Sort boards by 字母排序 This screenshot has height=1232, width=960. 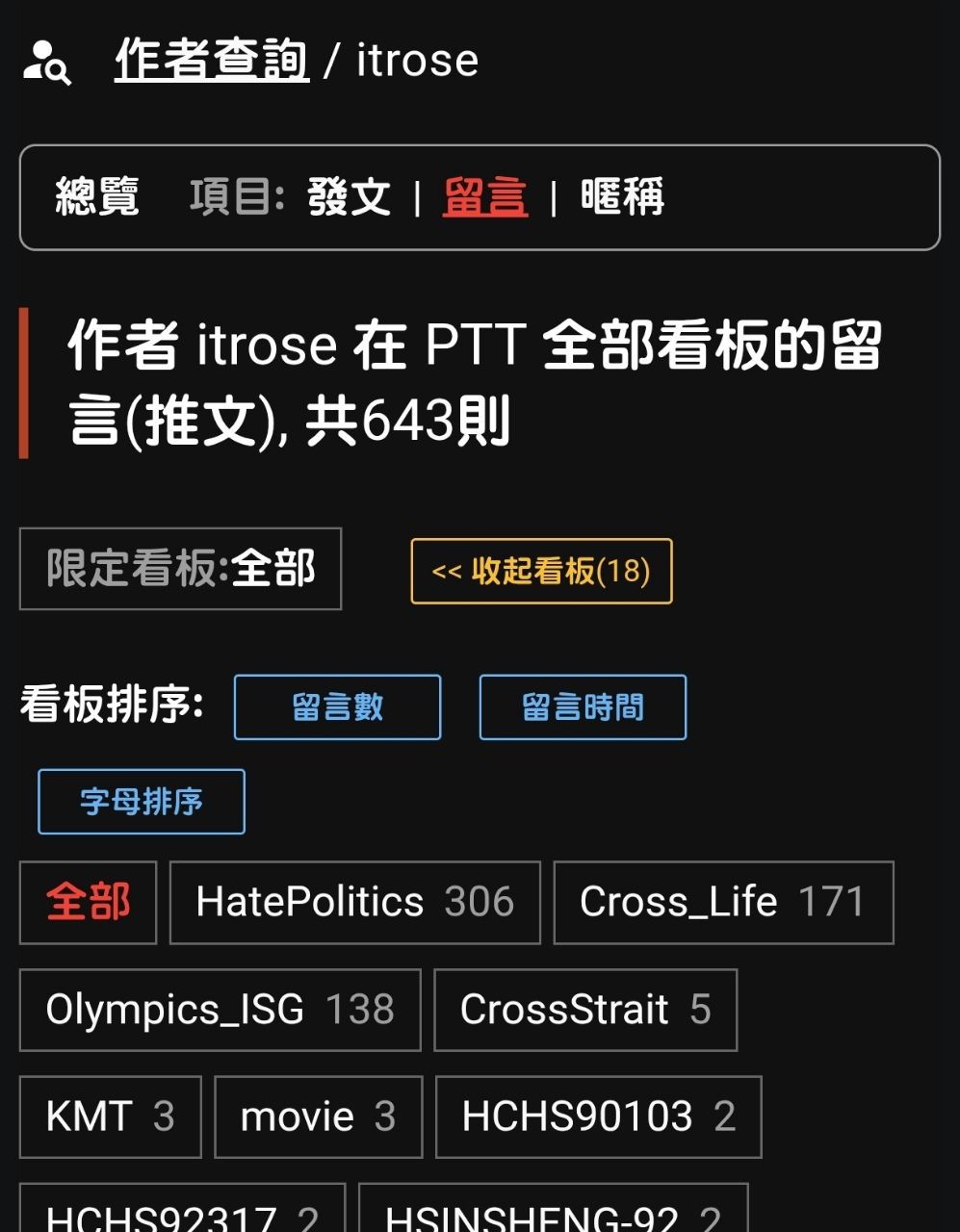click(142, 802)
